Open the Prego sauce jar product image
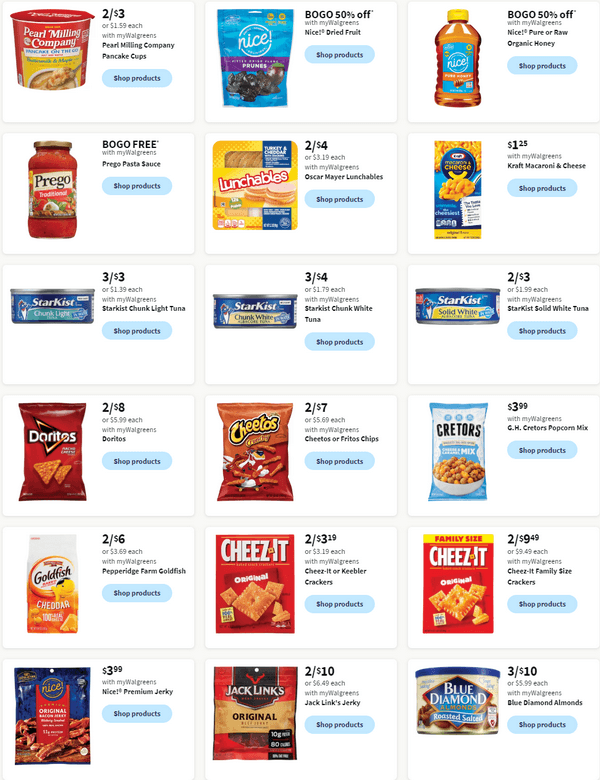This screenshot has width=600, height=780. (52, 188)
